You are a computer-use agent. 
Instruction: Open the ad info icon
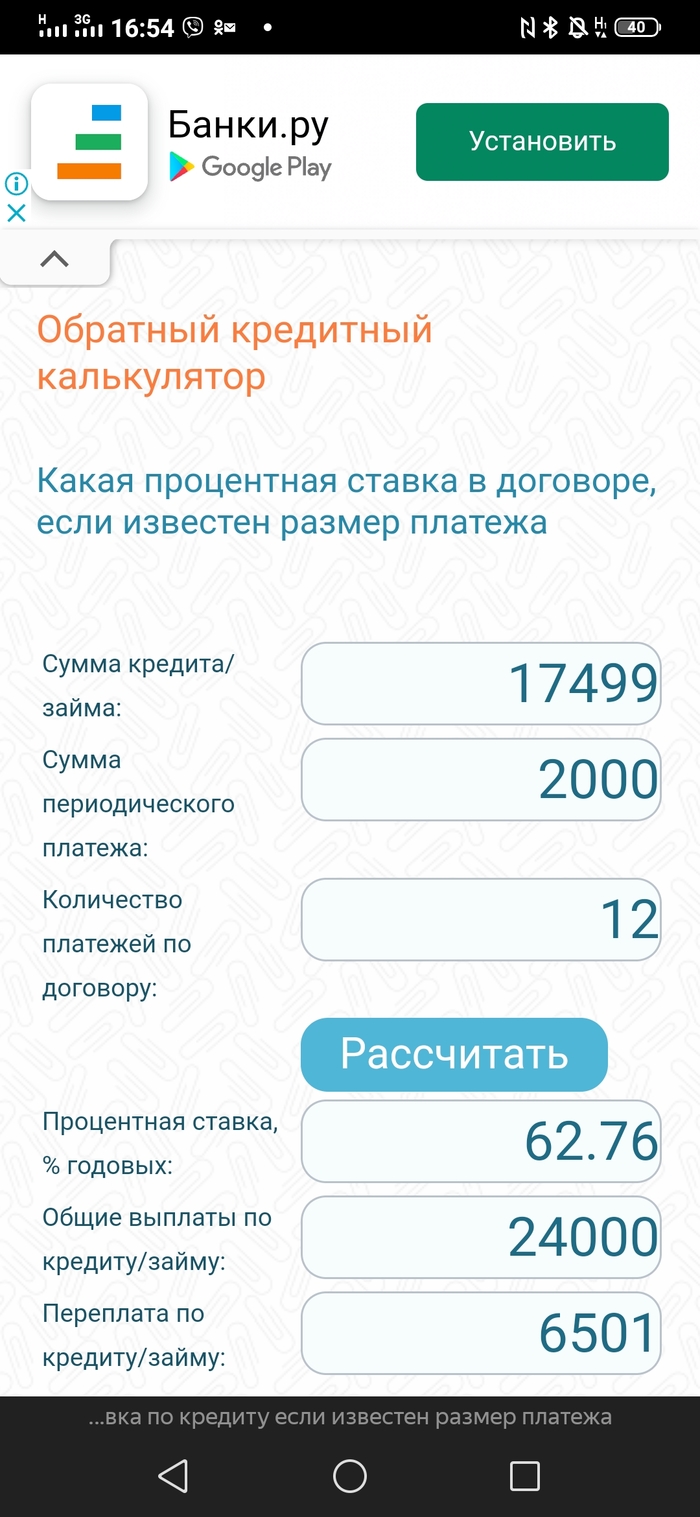pos(16,184)
